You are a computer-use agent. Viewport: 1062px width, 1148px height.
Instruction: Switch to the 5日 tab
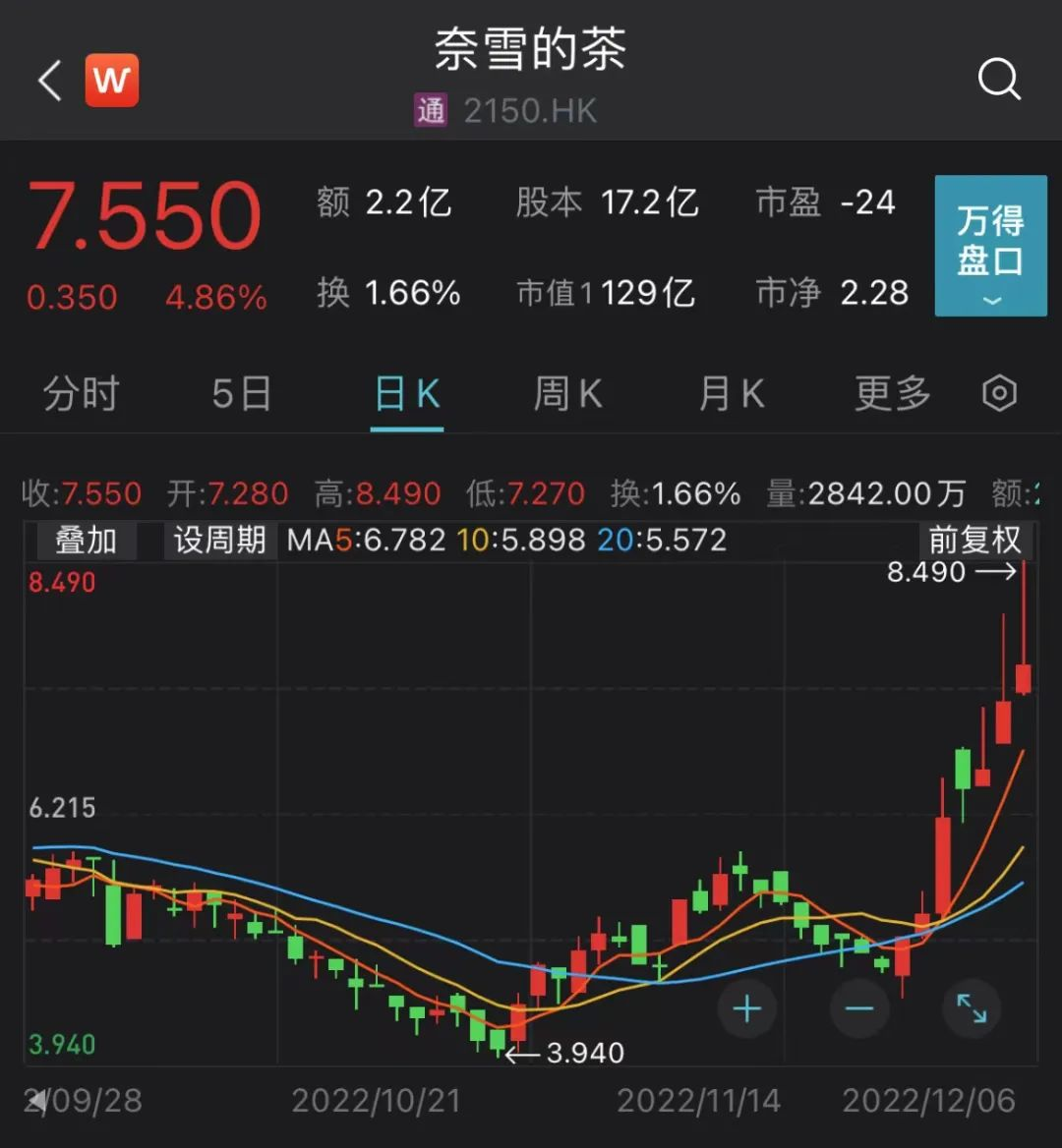pyautogui.click(x=242, y=394)
